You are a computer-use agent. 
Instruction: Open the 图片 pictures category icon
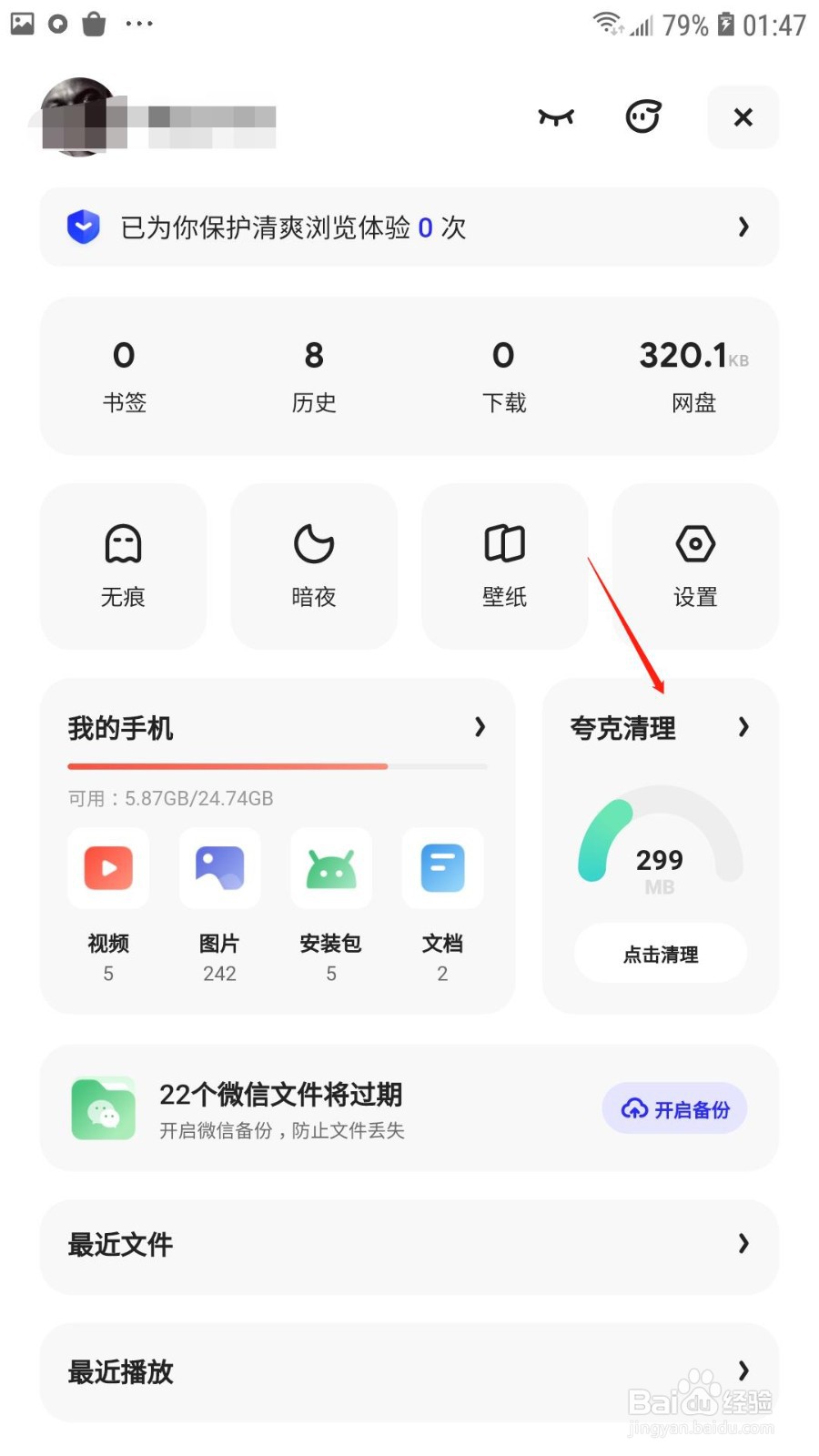coord(219,867)
